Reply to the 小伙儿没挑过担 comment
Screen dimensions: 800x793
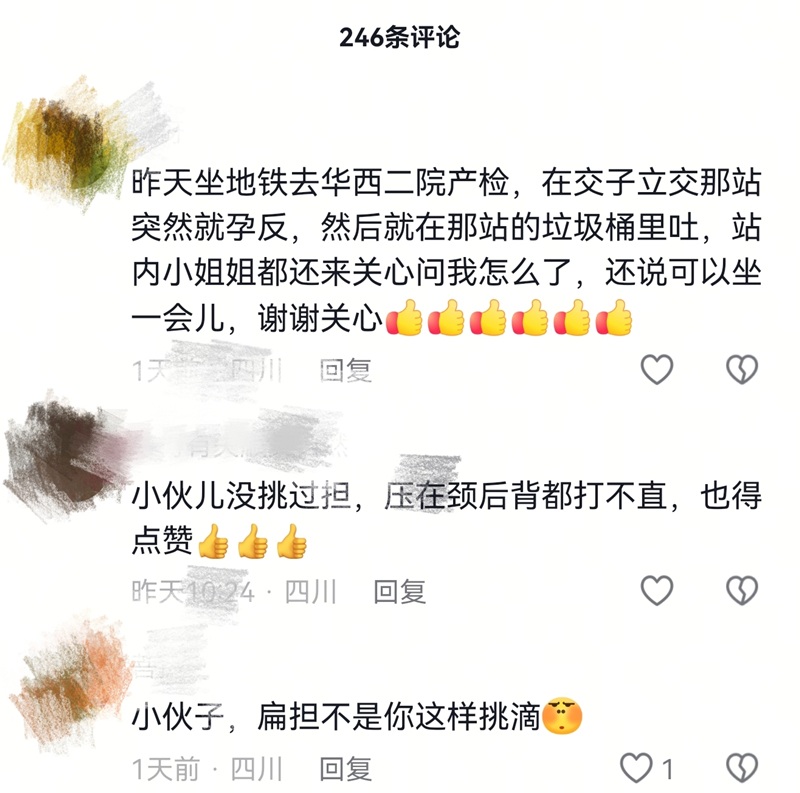point(400,592)
